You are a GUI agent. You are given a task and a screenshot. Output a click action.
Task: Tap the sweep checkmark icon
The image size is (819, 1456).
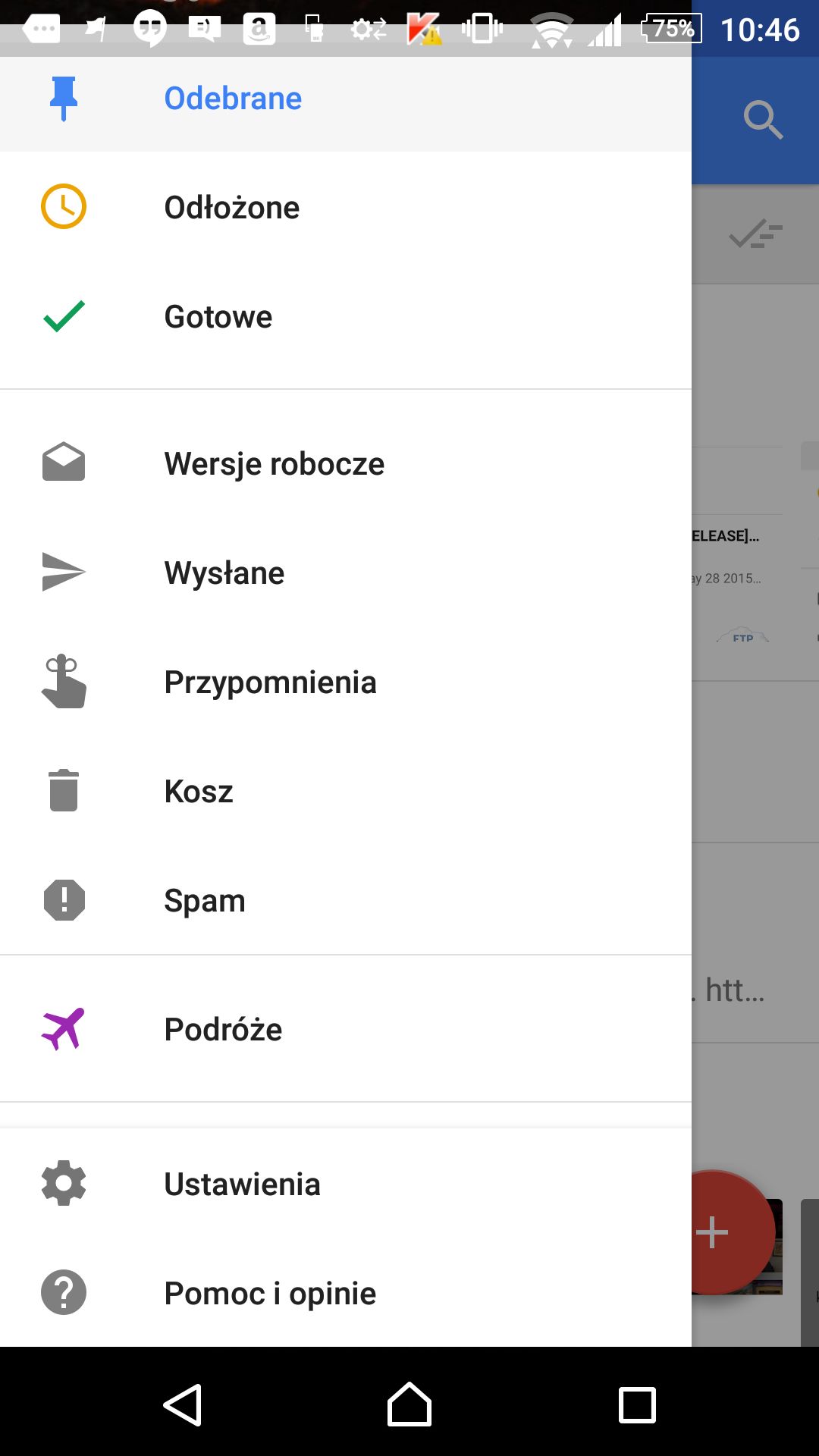pyautogui.click(x=755, y=234)
